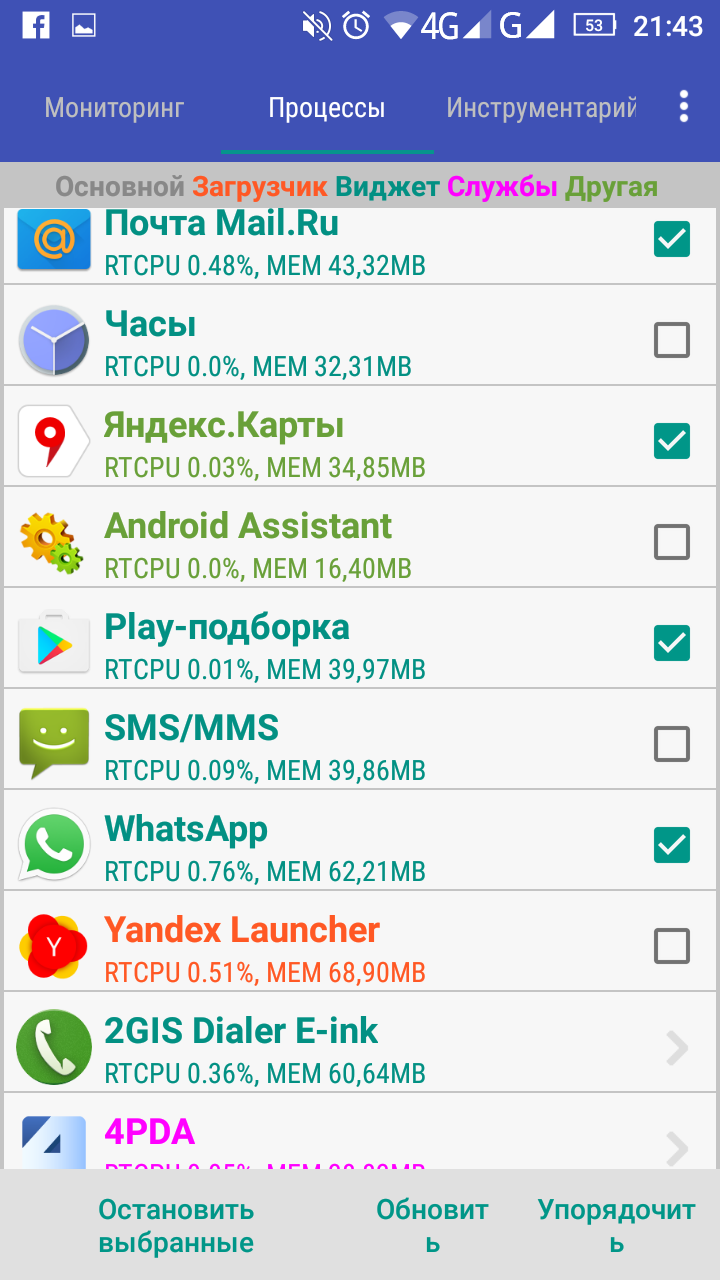Check the Android Assistant checkbox
This screenshot has height=1280, width=720.
(x=671, y=542)
